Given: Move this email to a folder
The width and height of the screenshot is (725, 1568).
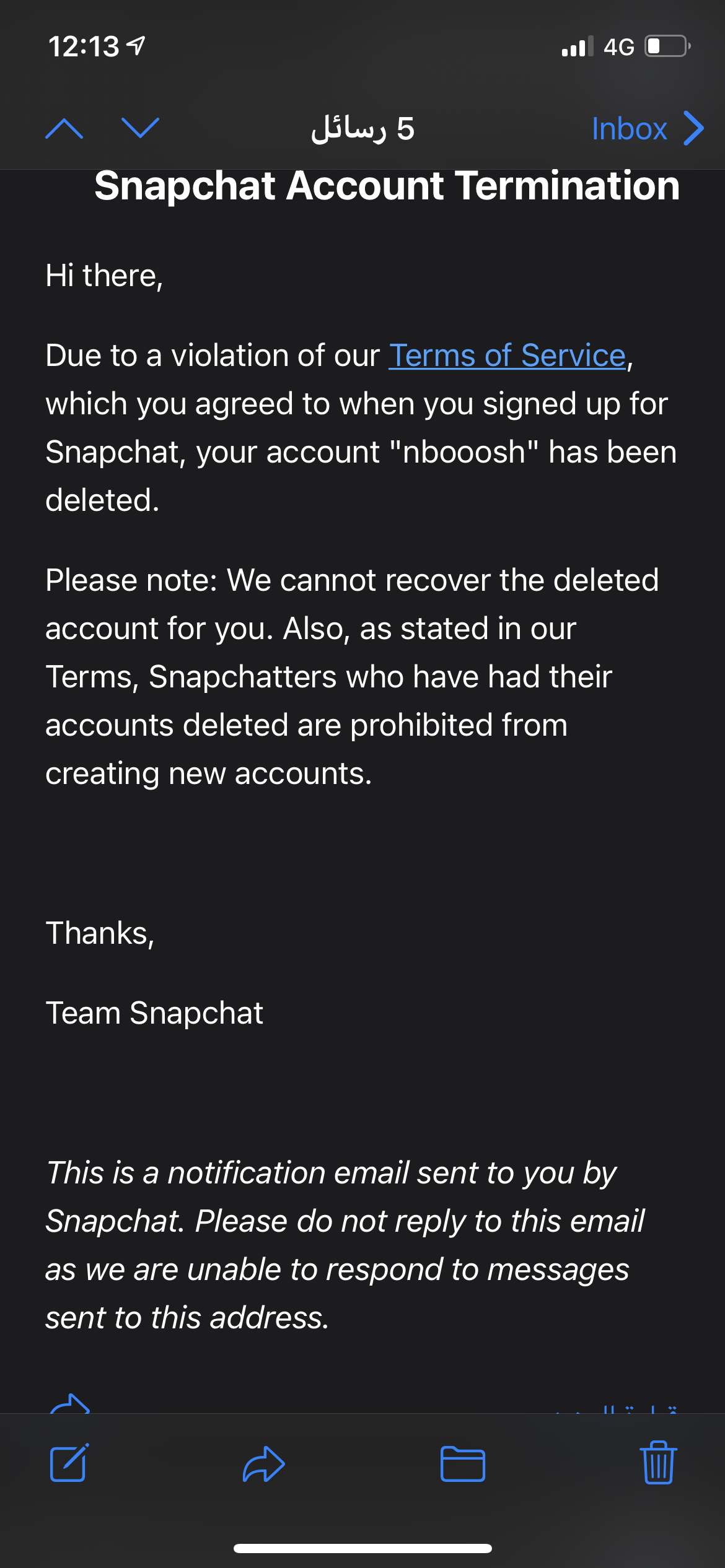Looking at the screenshot, I should tap(463, 1464).
